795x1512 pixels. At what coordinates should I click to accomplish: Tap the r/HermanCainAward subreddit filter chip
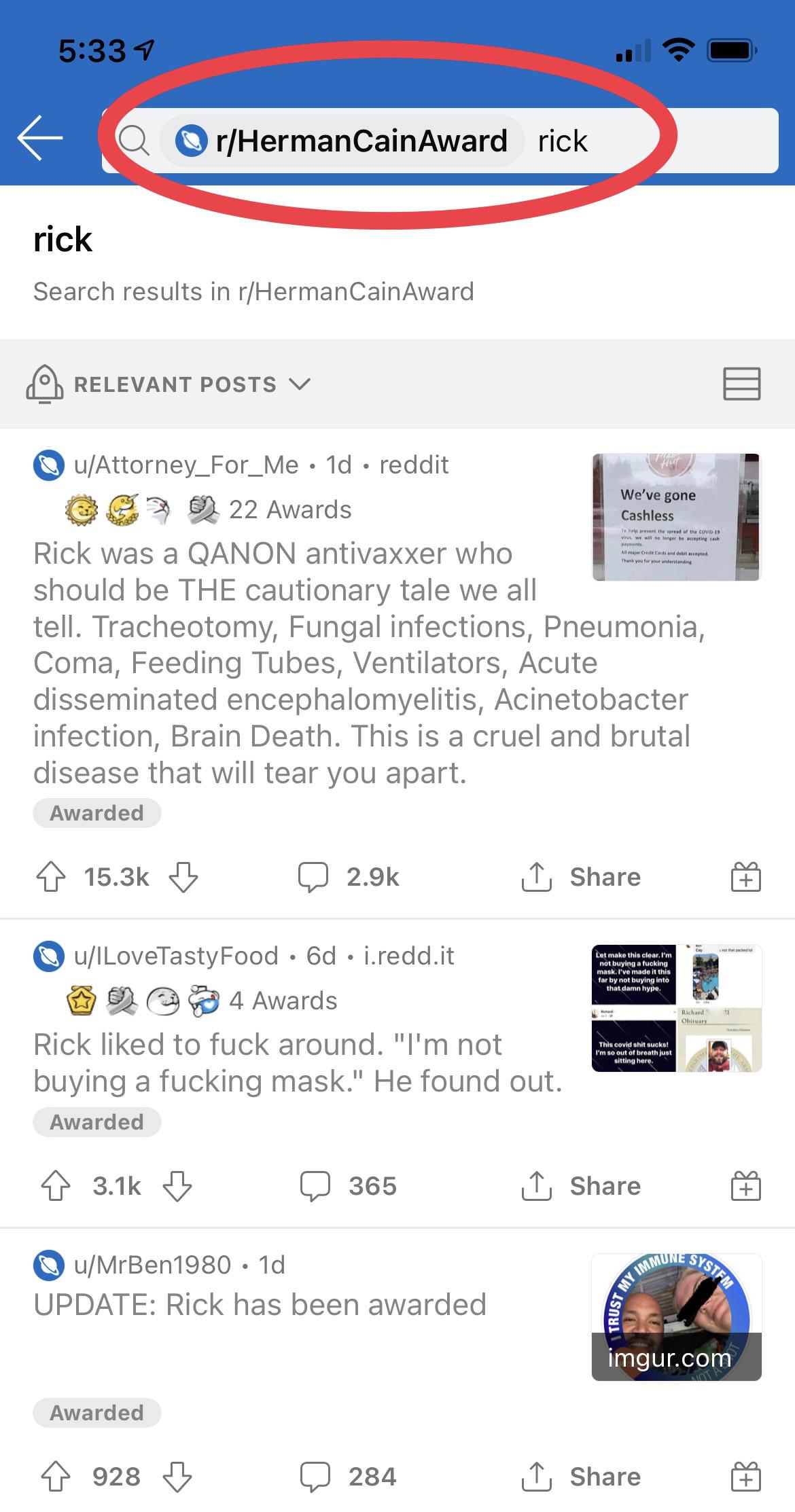(x=343, y=139)
